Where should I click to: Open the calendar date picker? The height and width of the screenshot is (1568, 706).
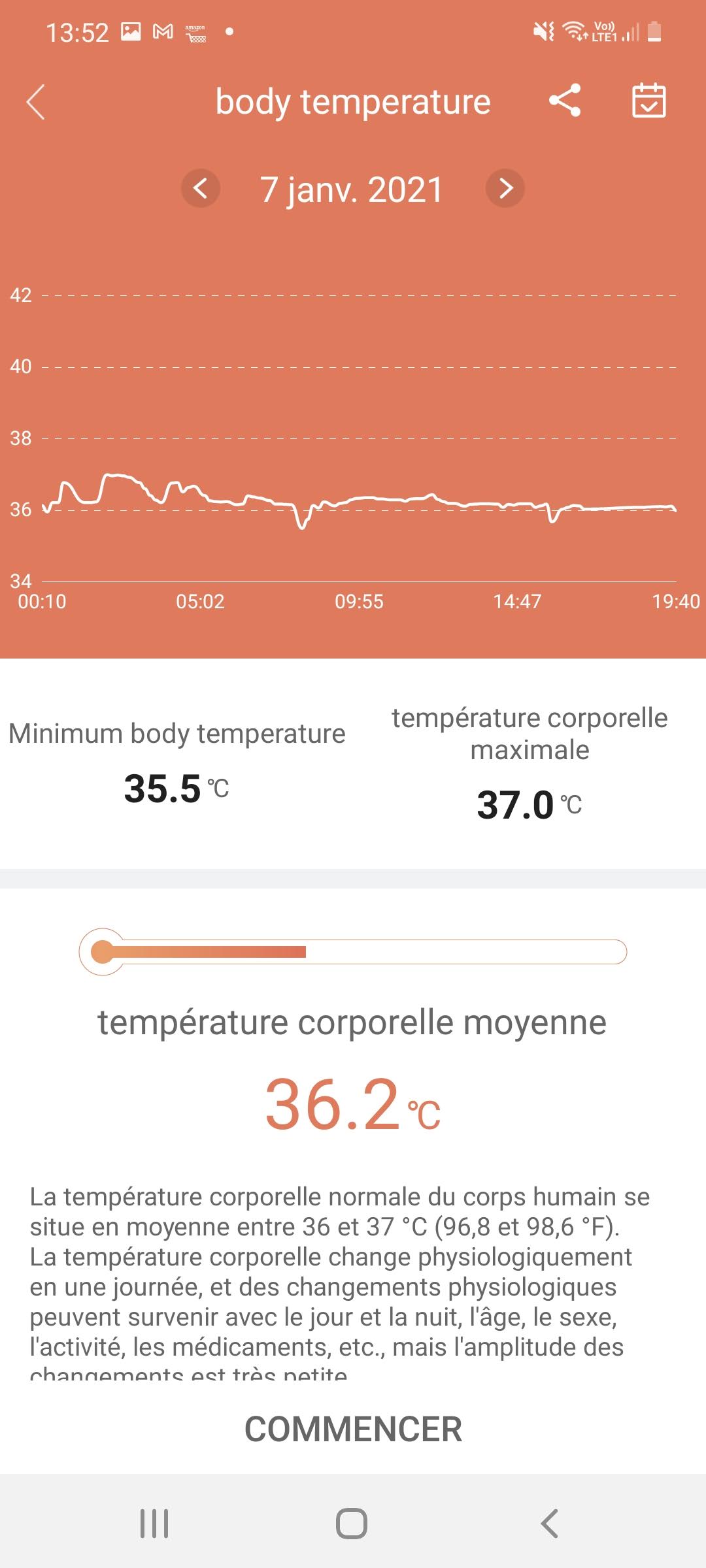click(648, 101)
